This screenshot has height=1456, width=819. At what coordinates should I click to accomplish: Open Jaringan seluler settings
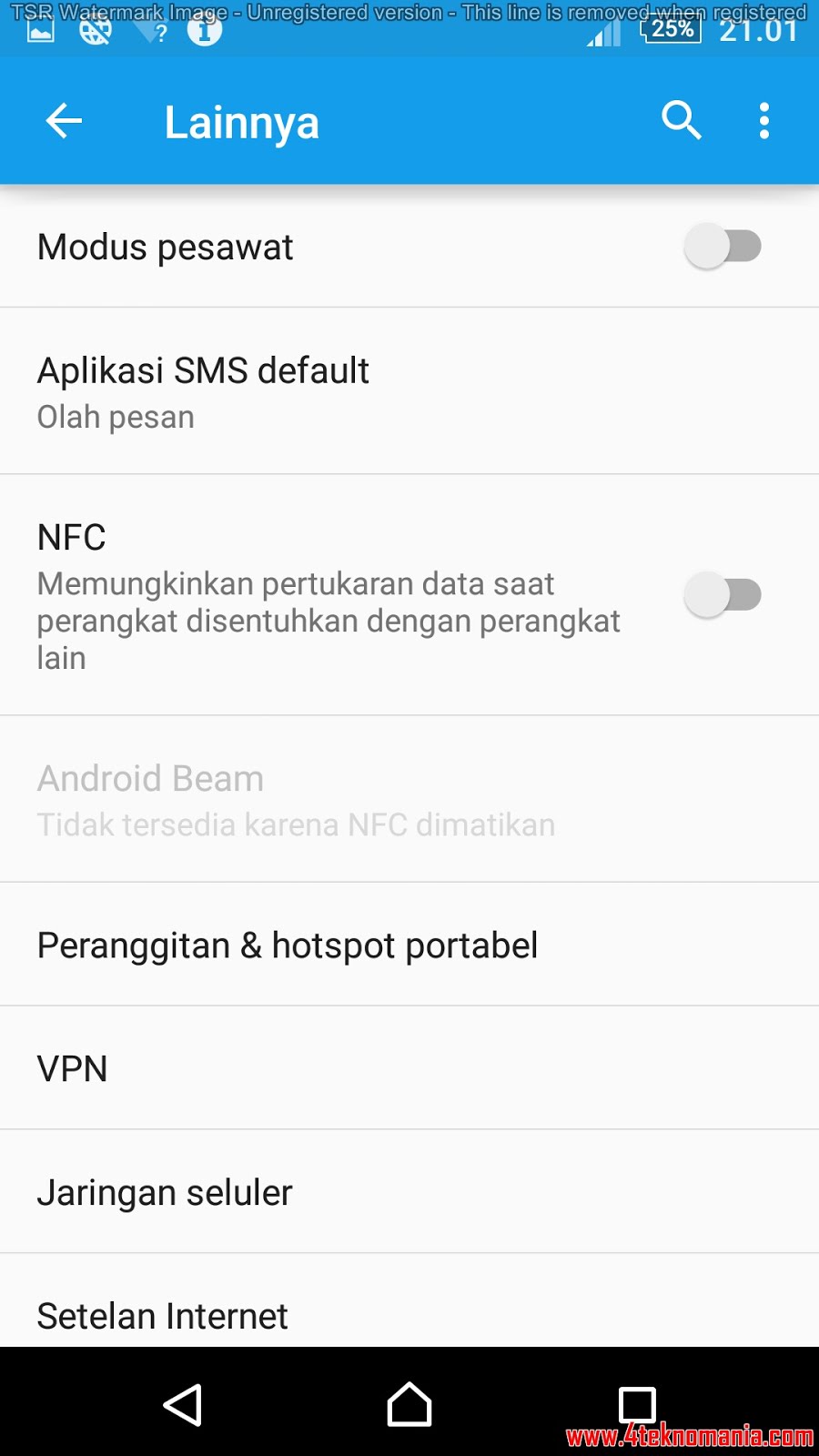[409, 1192]
